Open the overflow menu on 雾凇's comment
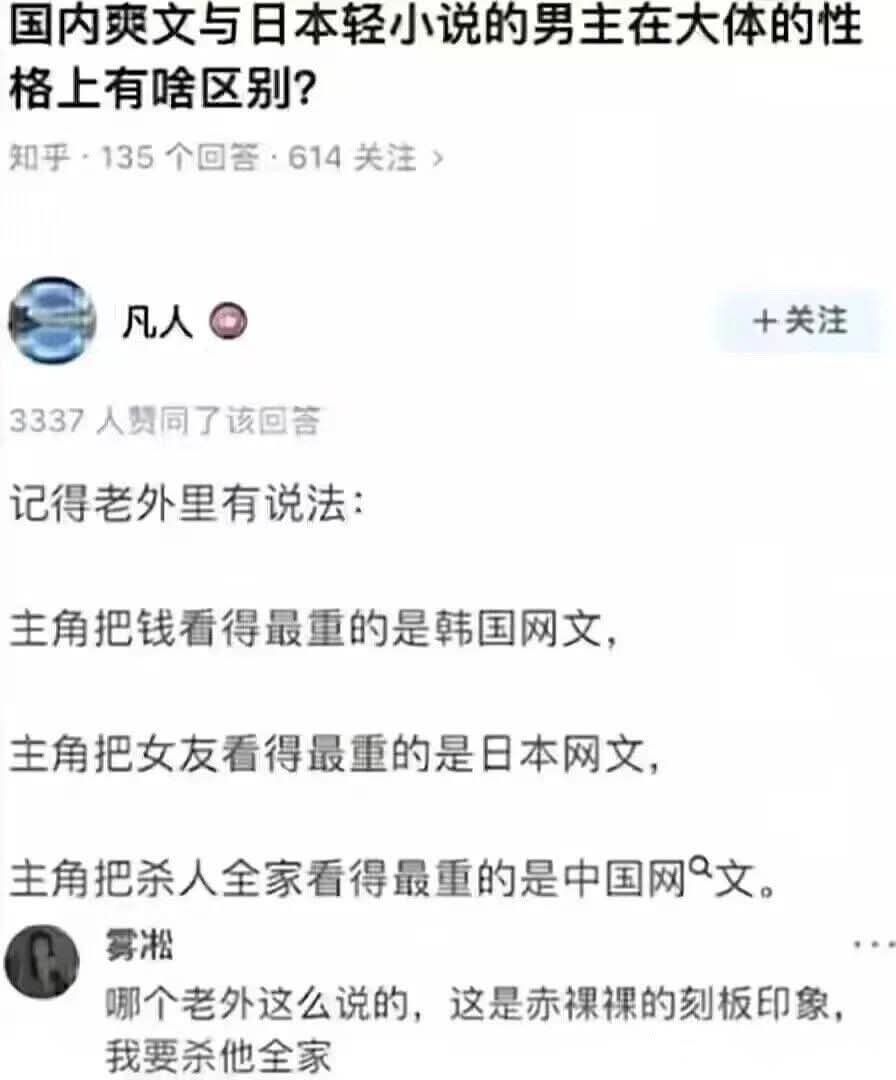The image size is (896, 1080). pyautogui.click(x=873, y=945)
